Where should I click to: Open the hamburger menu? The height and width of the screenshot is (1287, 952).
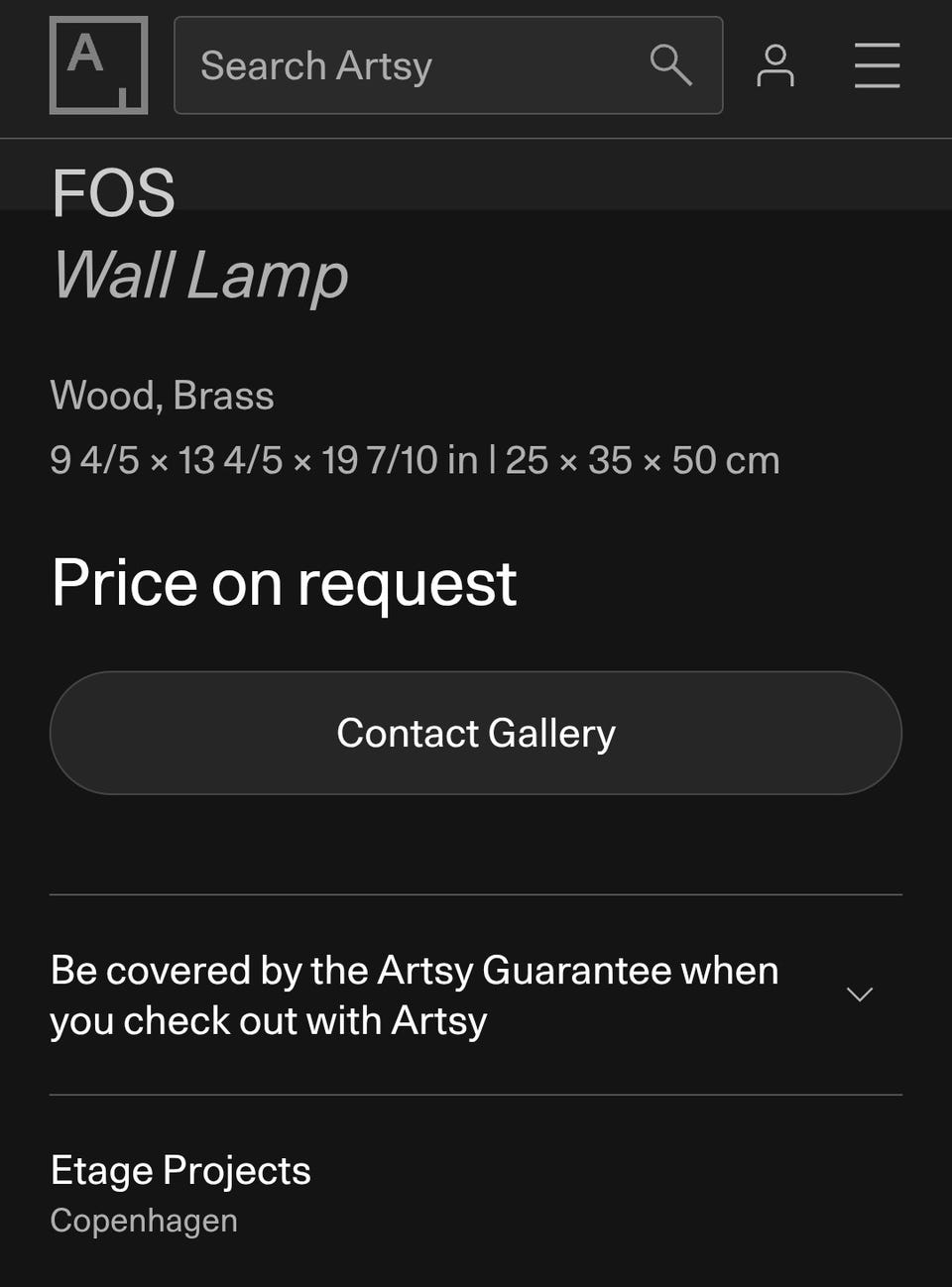pos(877,65)
